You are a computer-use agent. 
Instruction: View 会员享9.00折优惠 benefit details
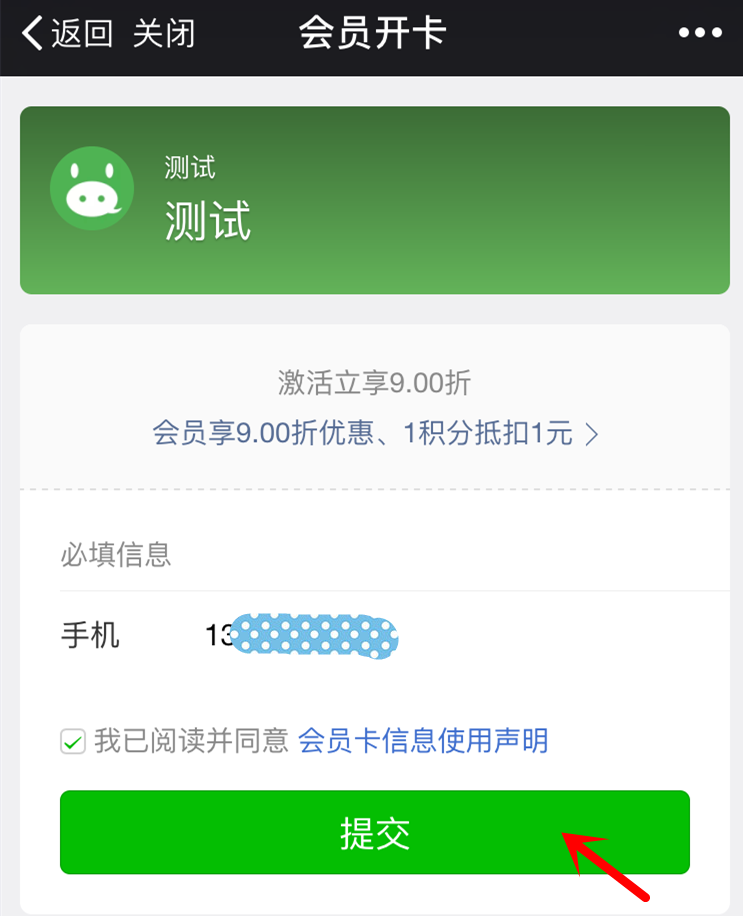click(374, 434)
